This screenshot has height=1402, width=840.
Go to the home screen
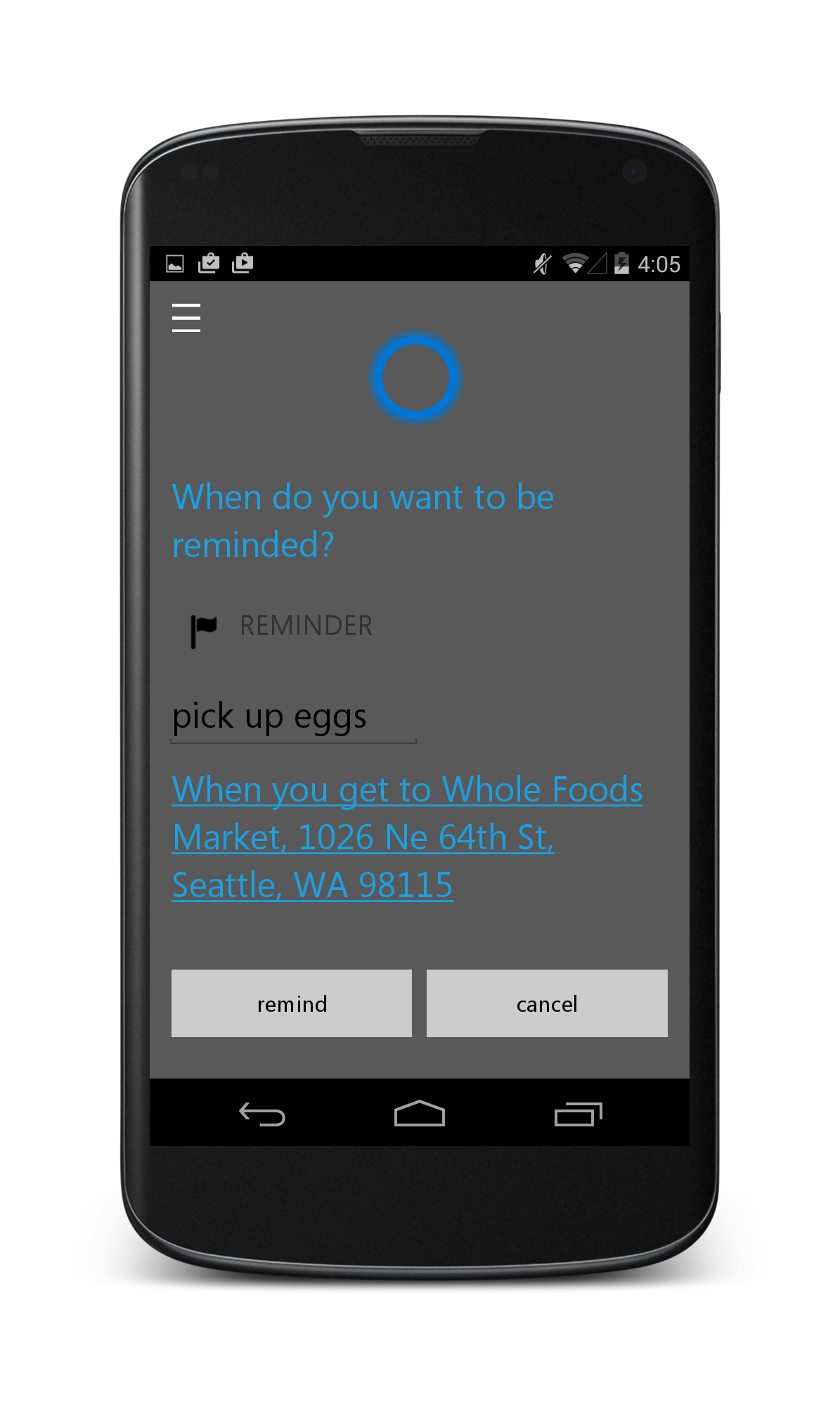pos(420,1114)
